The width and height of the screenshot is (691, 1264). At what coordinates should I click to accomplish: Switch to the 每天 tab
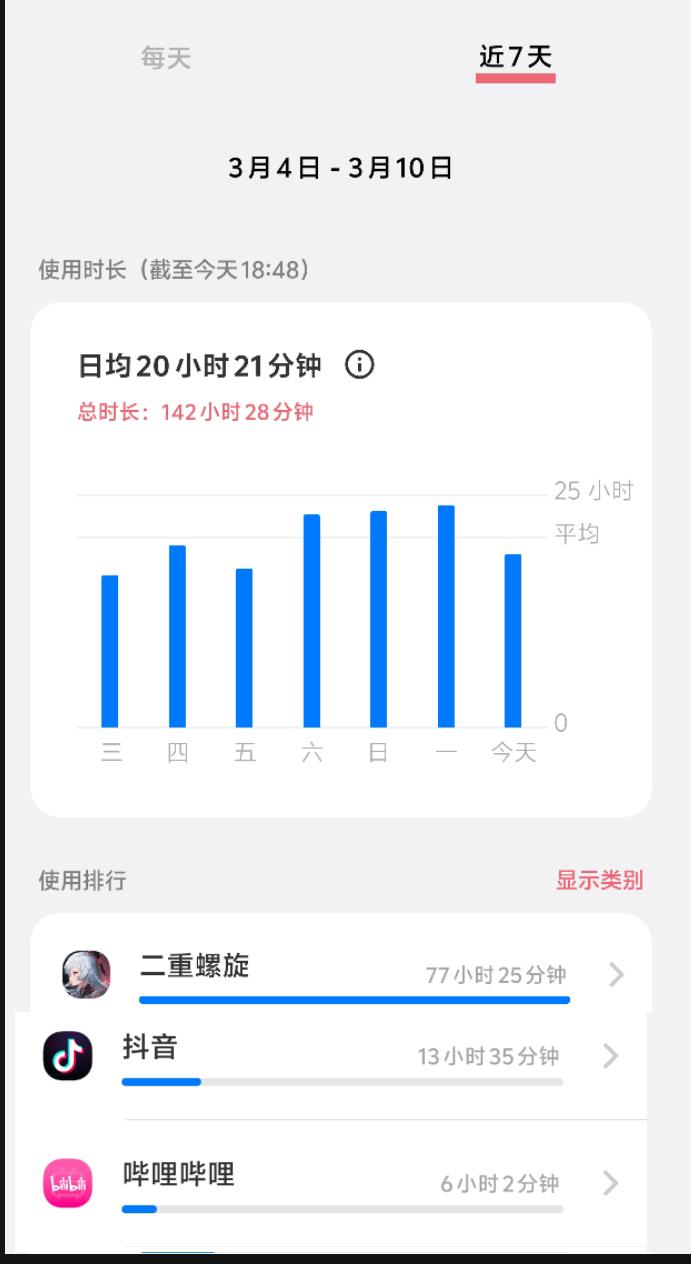coord(166,59)
